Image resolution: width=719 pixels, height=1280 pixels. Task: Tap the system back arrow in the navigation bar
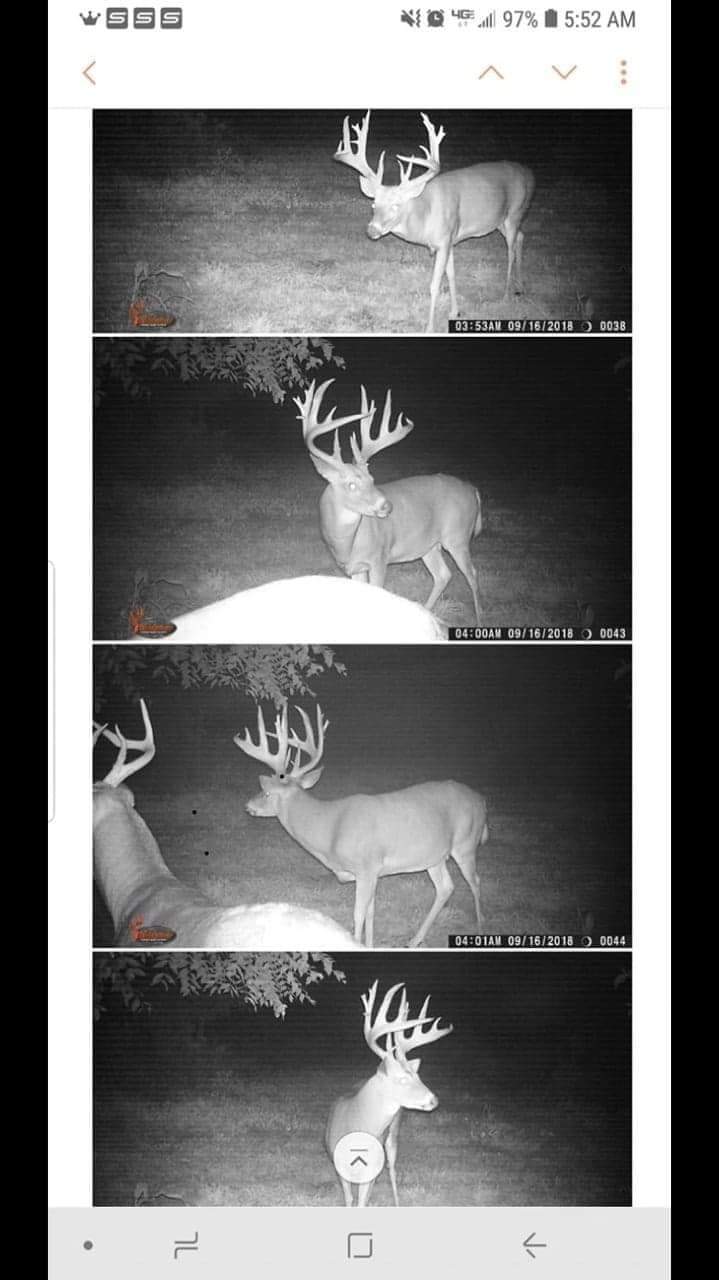pyautogui.click(x=534, y=1244)
